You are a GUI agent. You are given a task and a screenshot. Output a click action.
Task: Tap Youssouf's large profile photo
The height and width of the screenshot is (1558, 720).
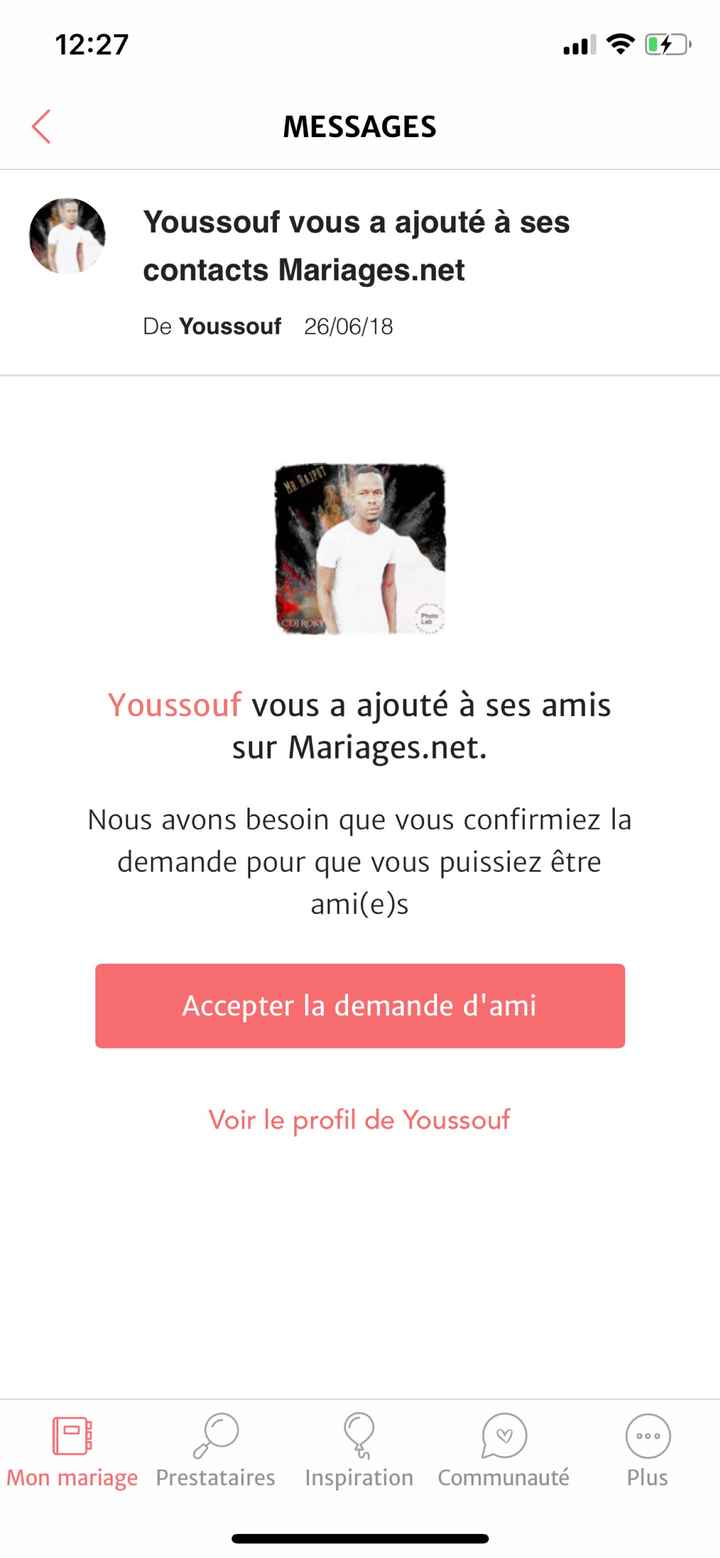click(x=359, y=547)
